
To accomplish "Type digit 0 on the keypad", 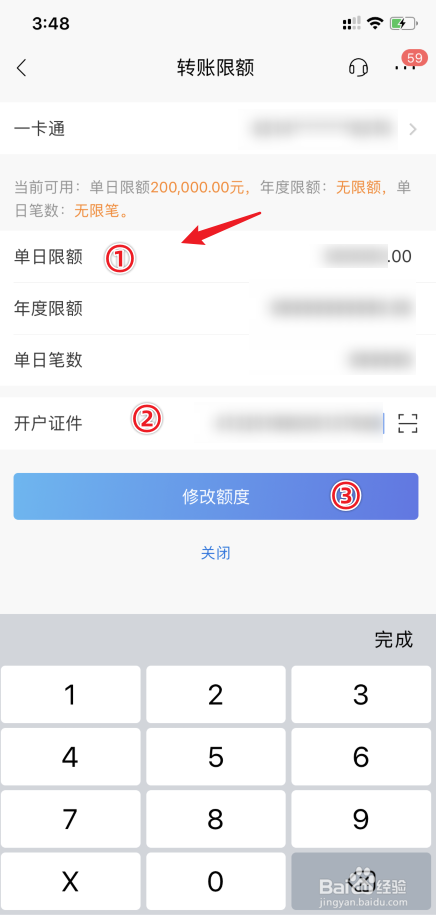I will click(x=216, y=881).
